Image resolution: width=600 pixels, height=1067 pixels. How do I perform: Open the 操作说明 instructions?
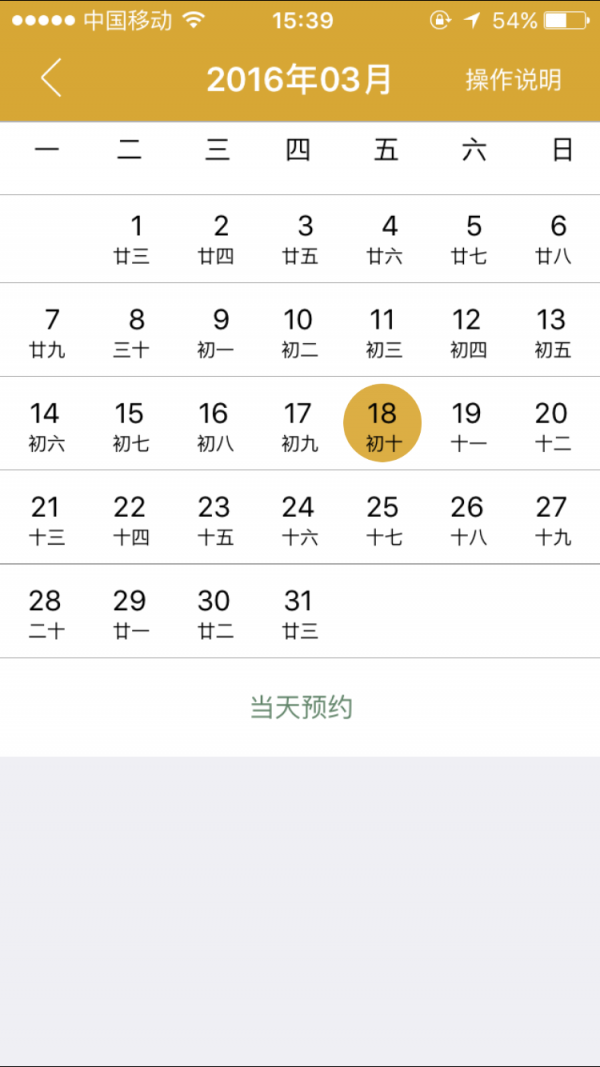pos(513,80)
